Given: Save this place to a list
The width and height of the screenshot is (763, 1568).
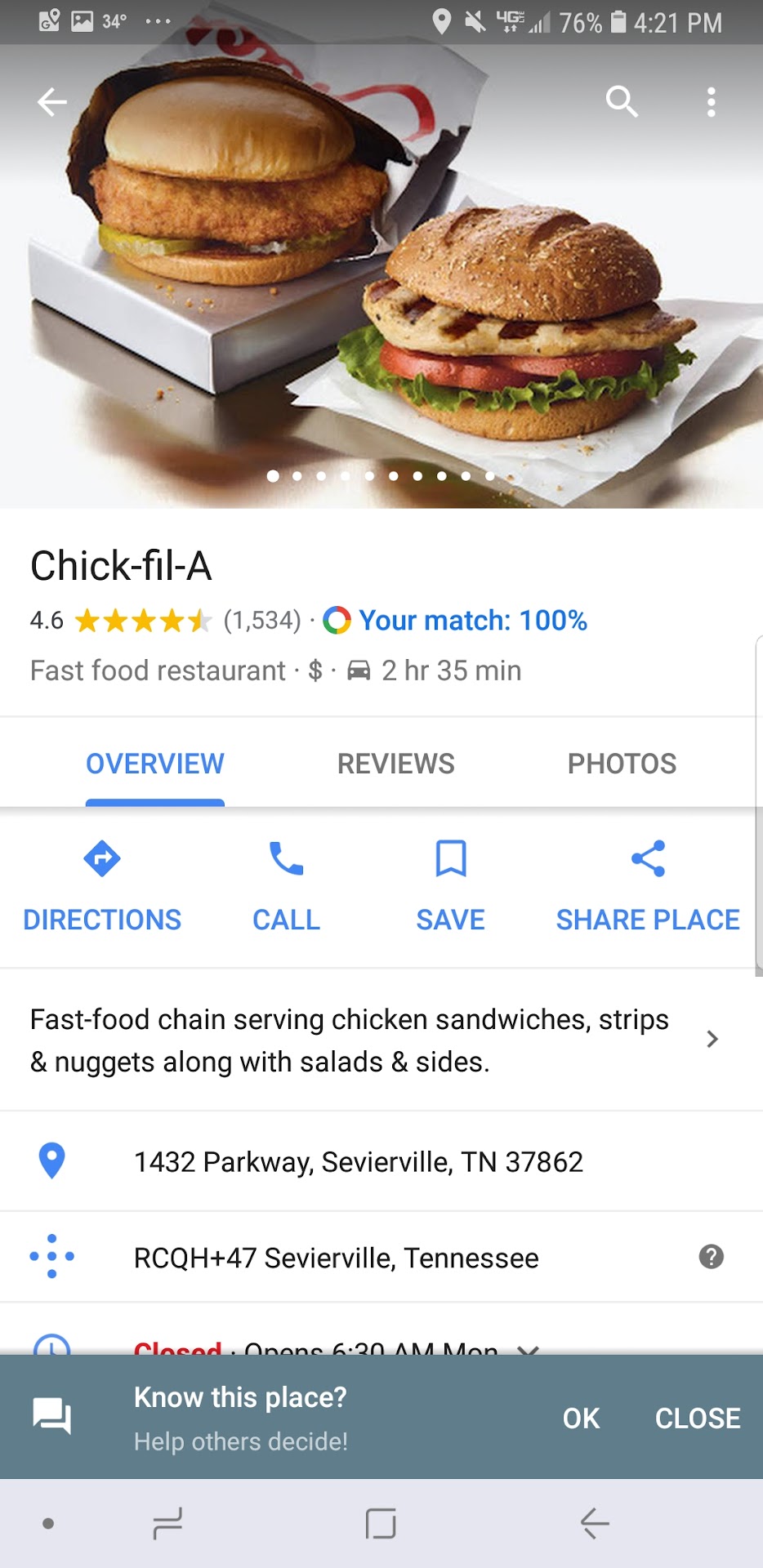Looking at the screenshot, I should pyautogui.click(x=450, y=884).
